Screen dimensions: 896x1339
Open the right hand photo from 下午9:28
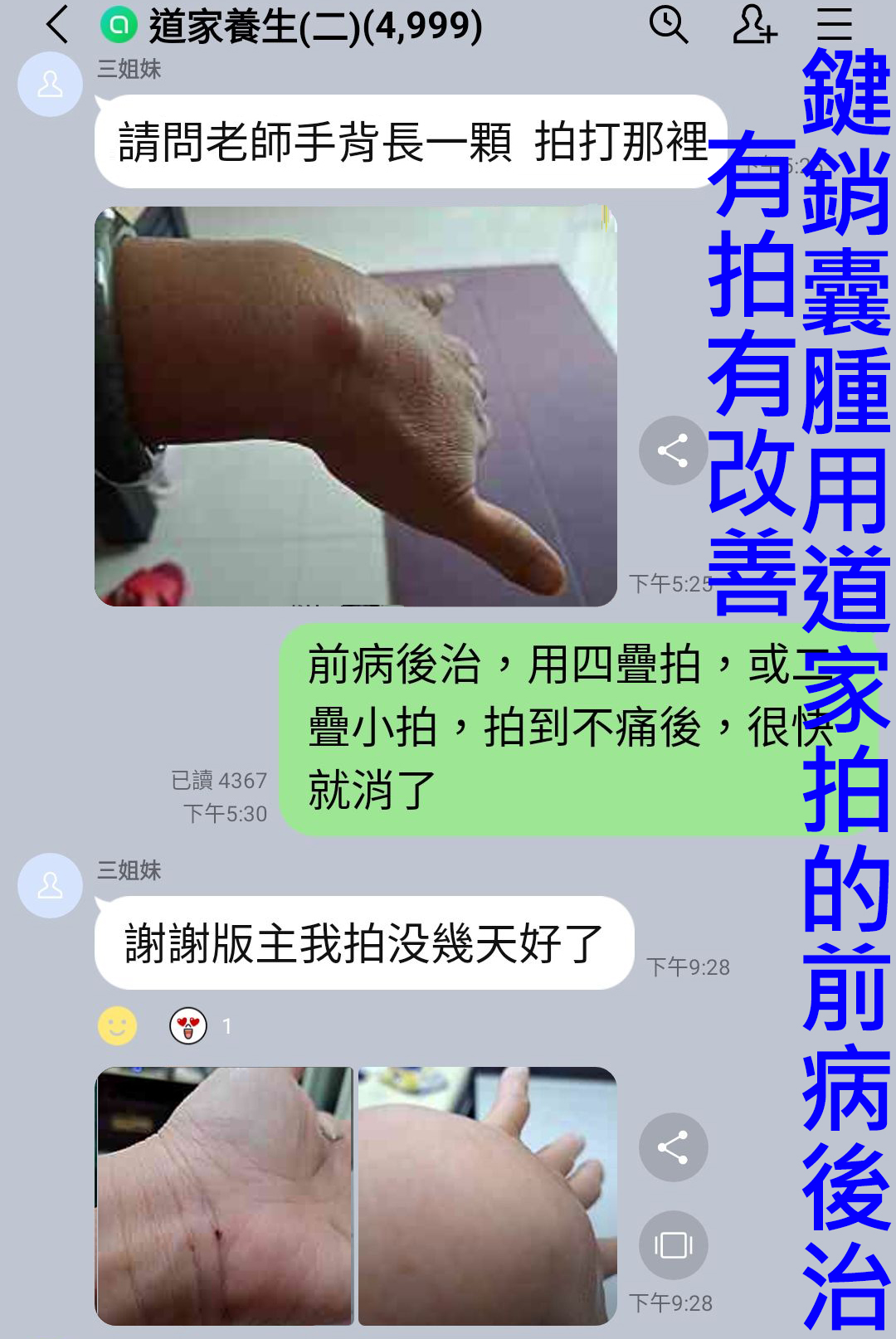[487, 1195]
